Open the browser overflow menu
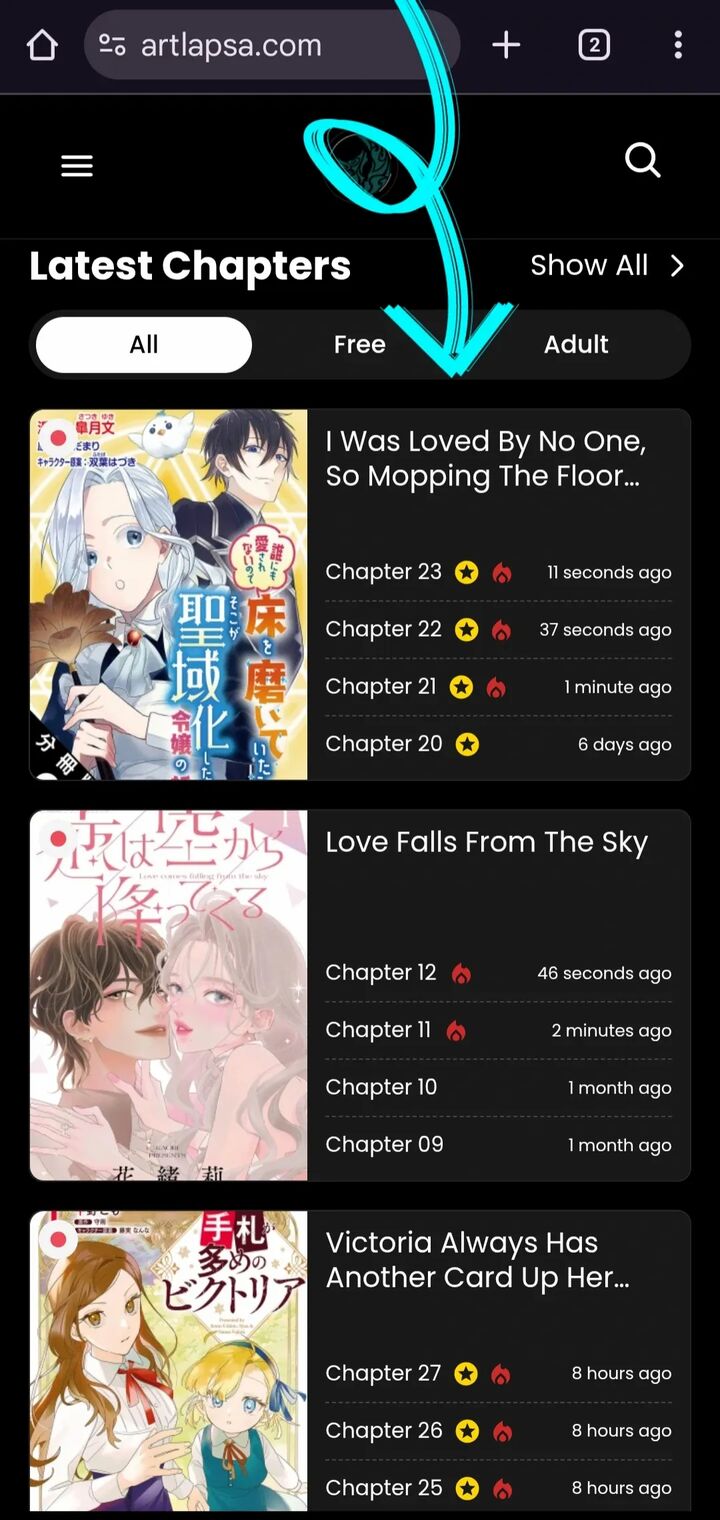 (x=678, y=45)
